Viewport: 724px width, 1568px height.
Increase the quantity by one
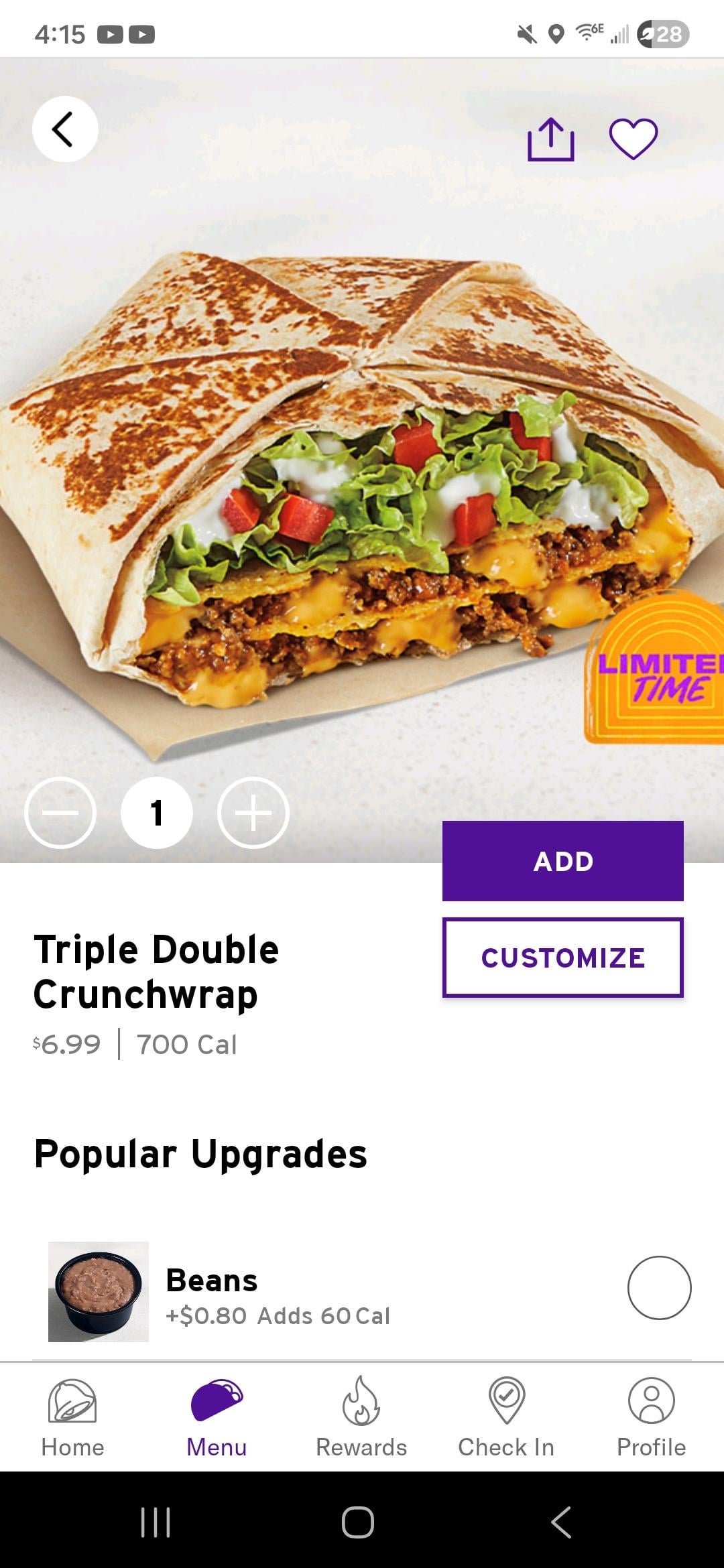tap(253, 813)
